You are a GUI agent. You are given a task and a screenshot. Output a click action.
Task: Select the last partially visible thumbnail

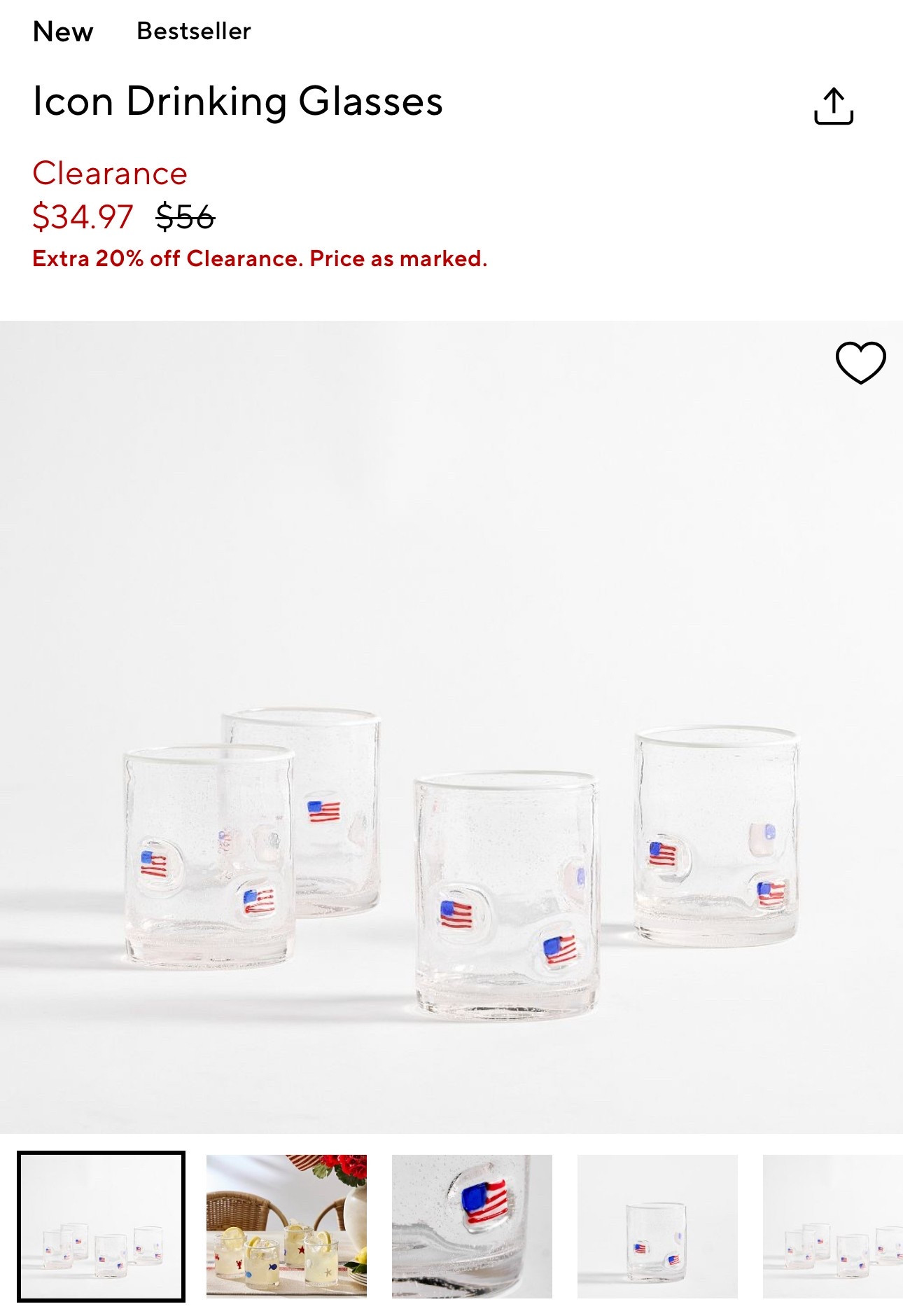click(x=833, y=1226)
